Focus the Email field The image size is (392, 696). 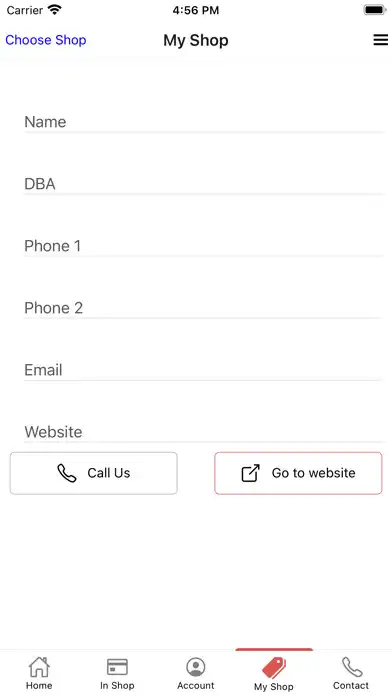tap(204, 370)
